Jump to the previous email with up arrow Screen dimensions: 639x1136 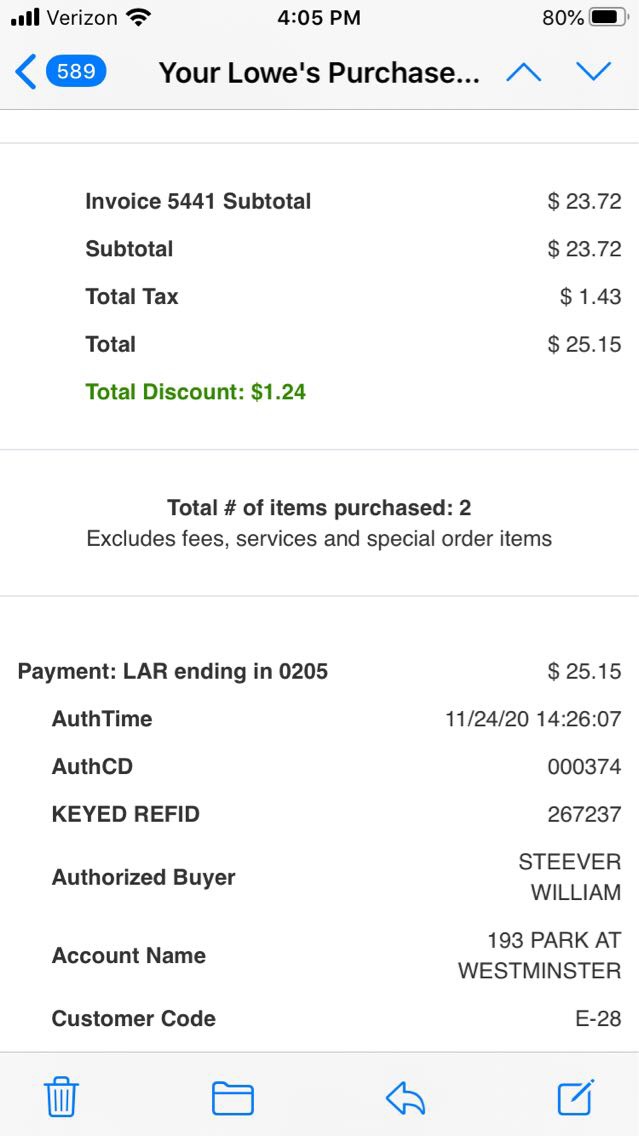tap(524, 72)
